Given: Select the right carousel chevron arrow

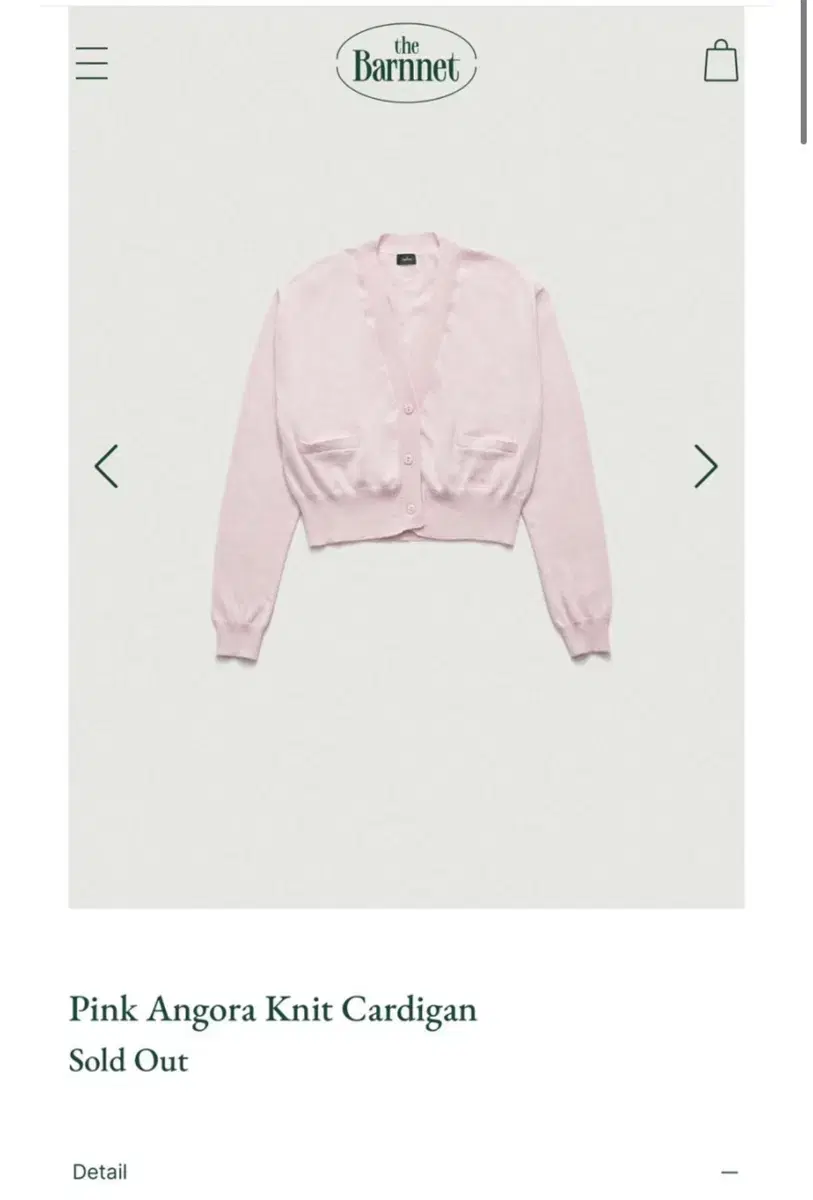Looking at the screenshot, I should pyautogui.click(x=704, y=463).
